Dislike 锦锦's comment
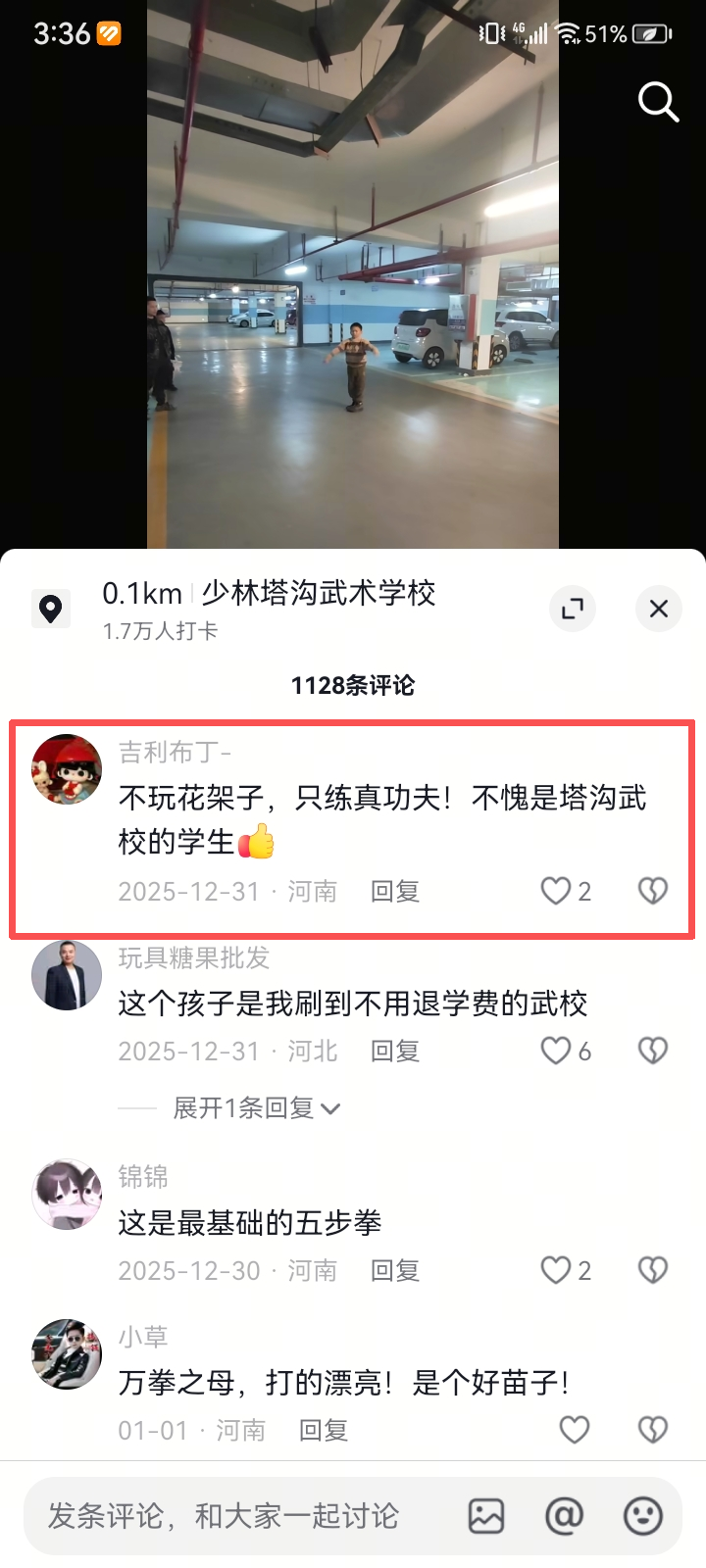Viewport: 706px width, 1568px height. click(651, 1268)
